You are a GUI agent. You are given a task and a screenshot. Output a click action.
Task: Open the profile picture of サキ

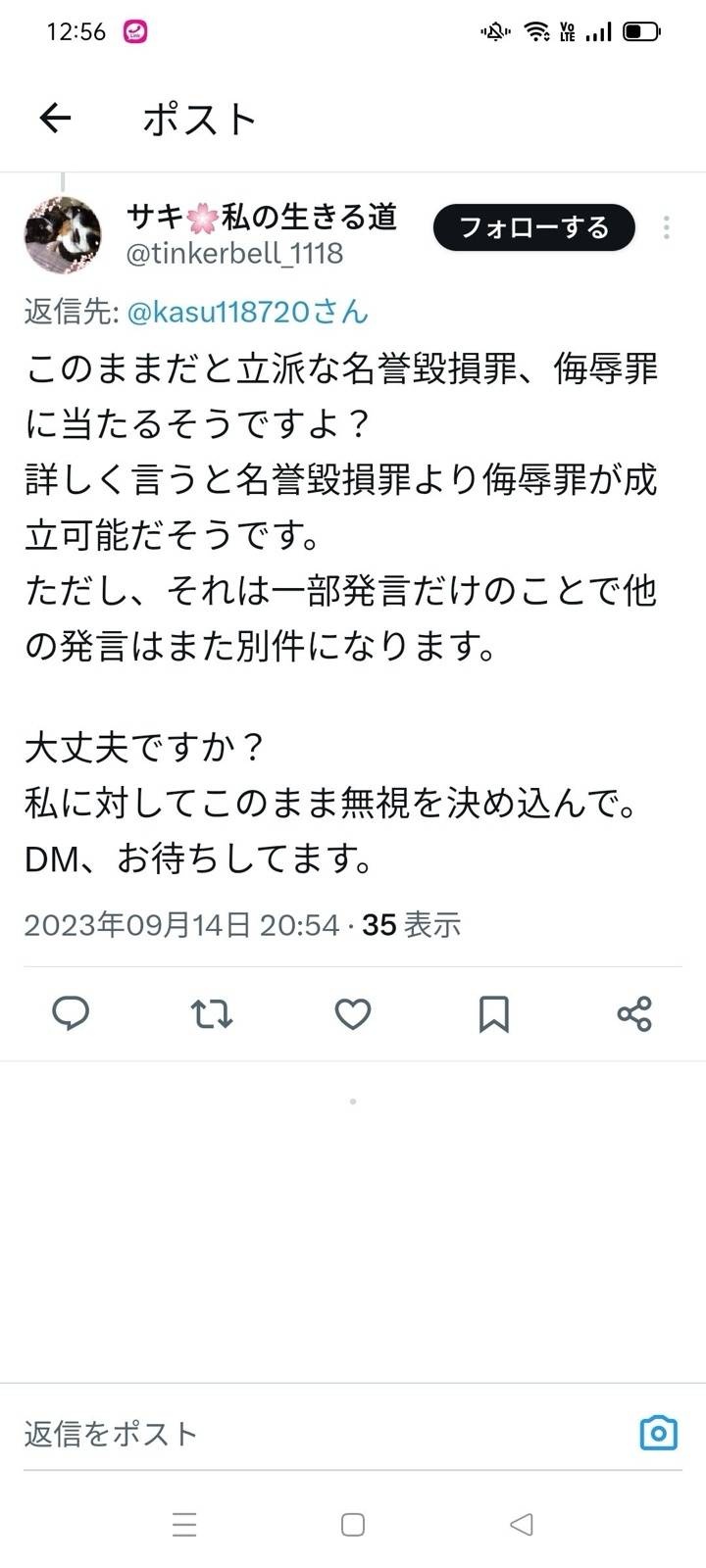pyautogui.click(x=63, y=234)
